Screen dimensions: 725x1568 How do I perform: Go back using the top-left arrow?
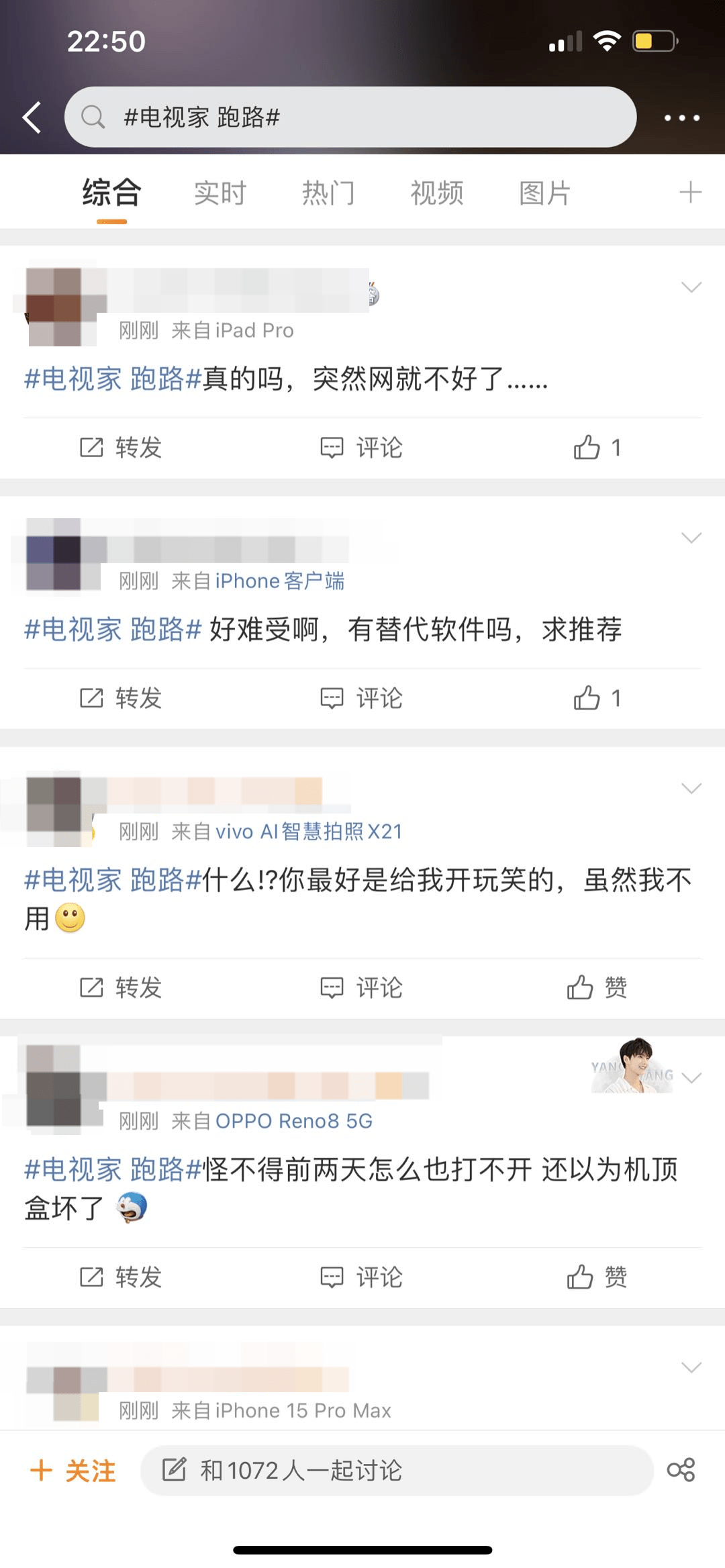tap(32, 117)
